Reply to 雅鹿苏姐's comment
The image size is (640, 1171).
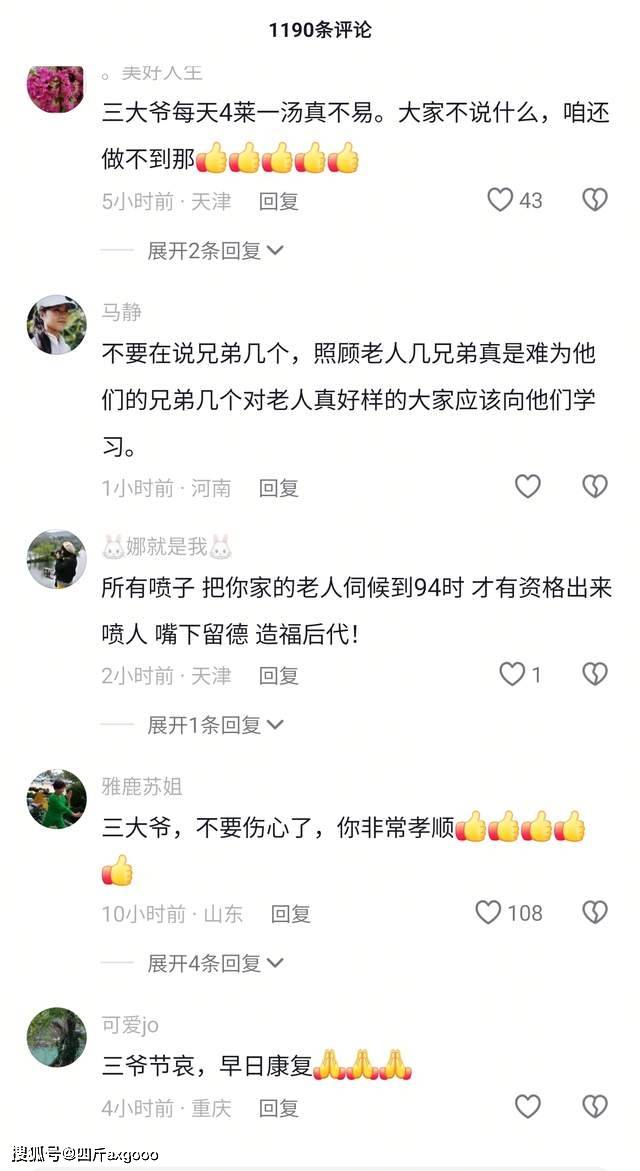point(291,913)
